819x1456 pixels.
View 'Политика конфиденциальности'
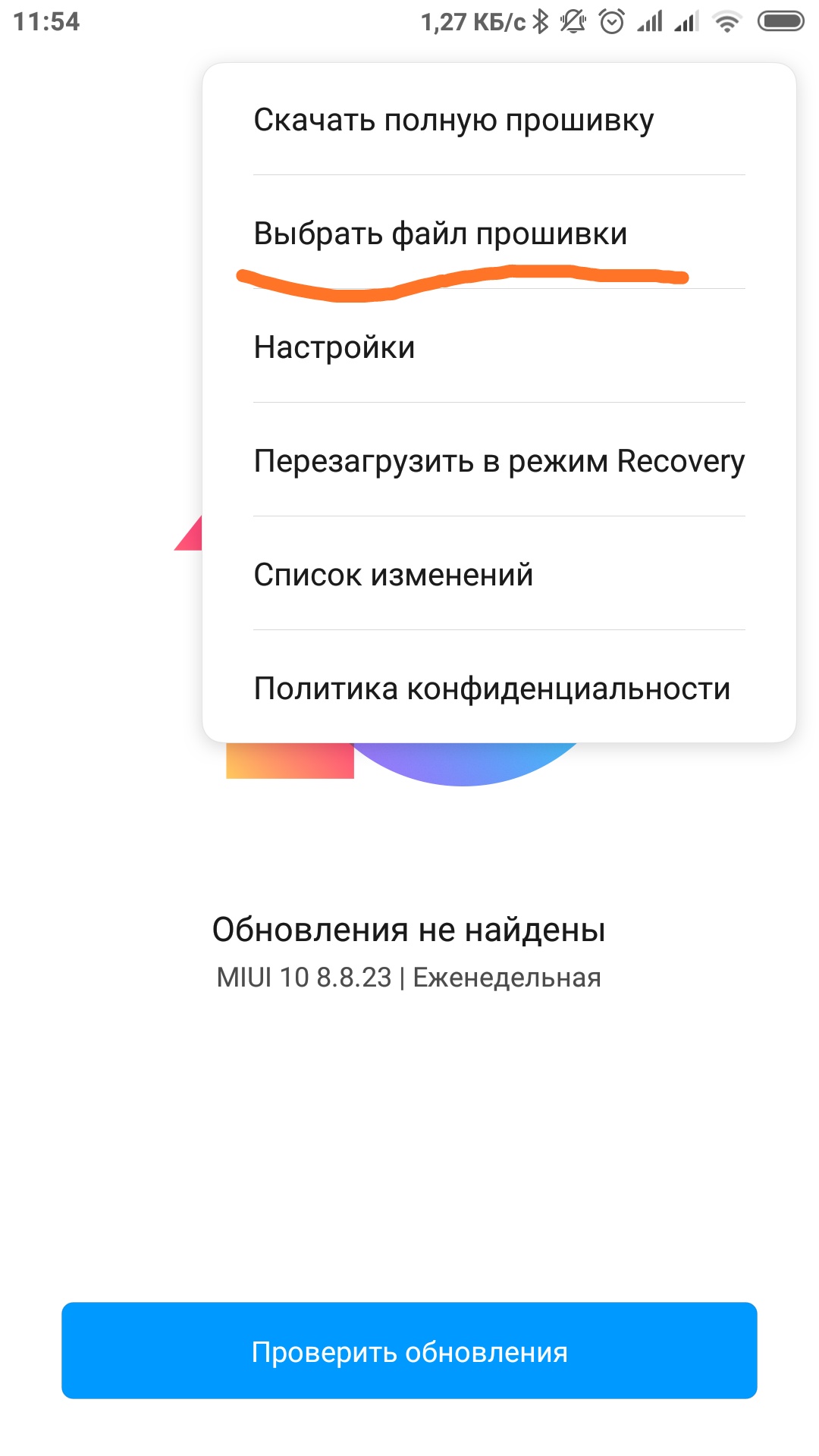[492, 689]
